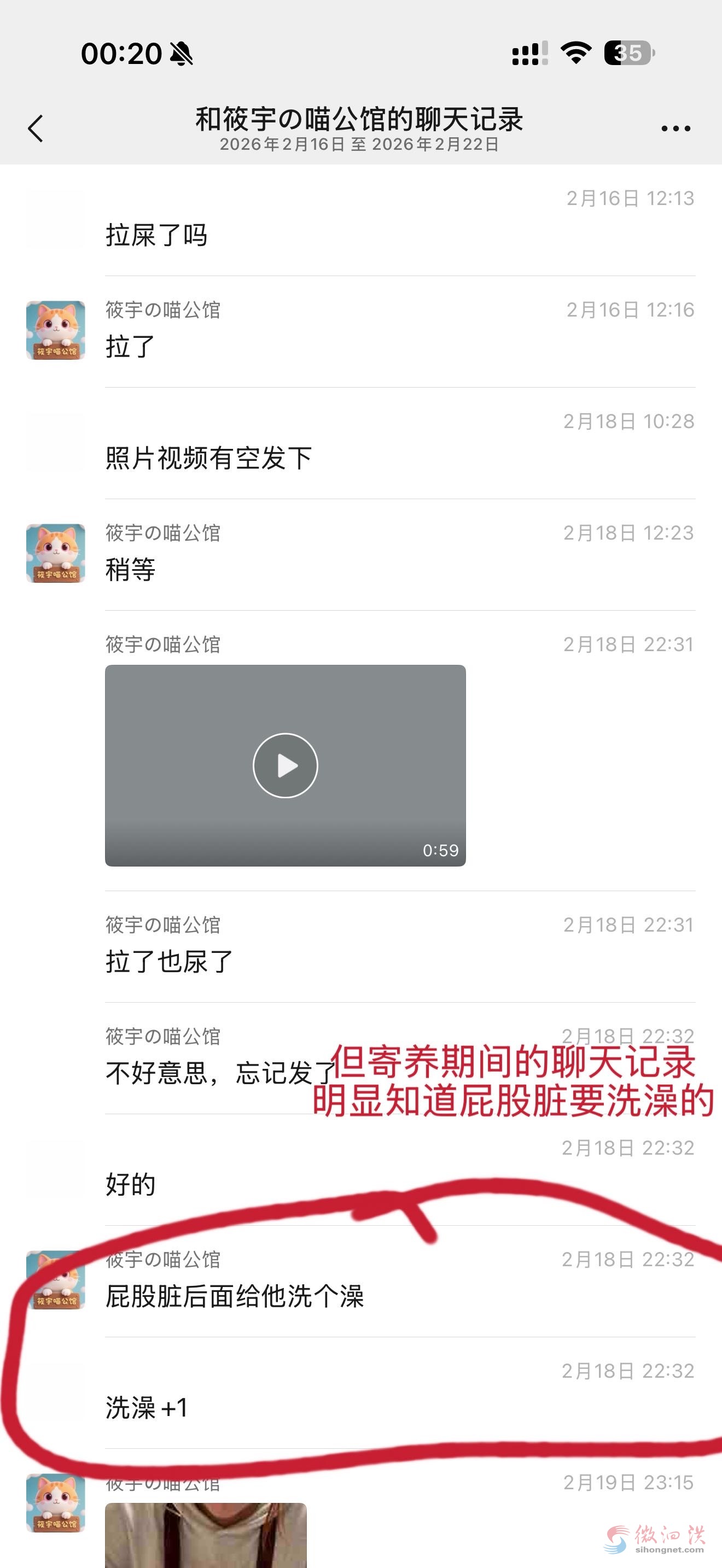Go back from the chat record
Viewport: 722px width, 1568px height.
[36, 128]
